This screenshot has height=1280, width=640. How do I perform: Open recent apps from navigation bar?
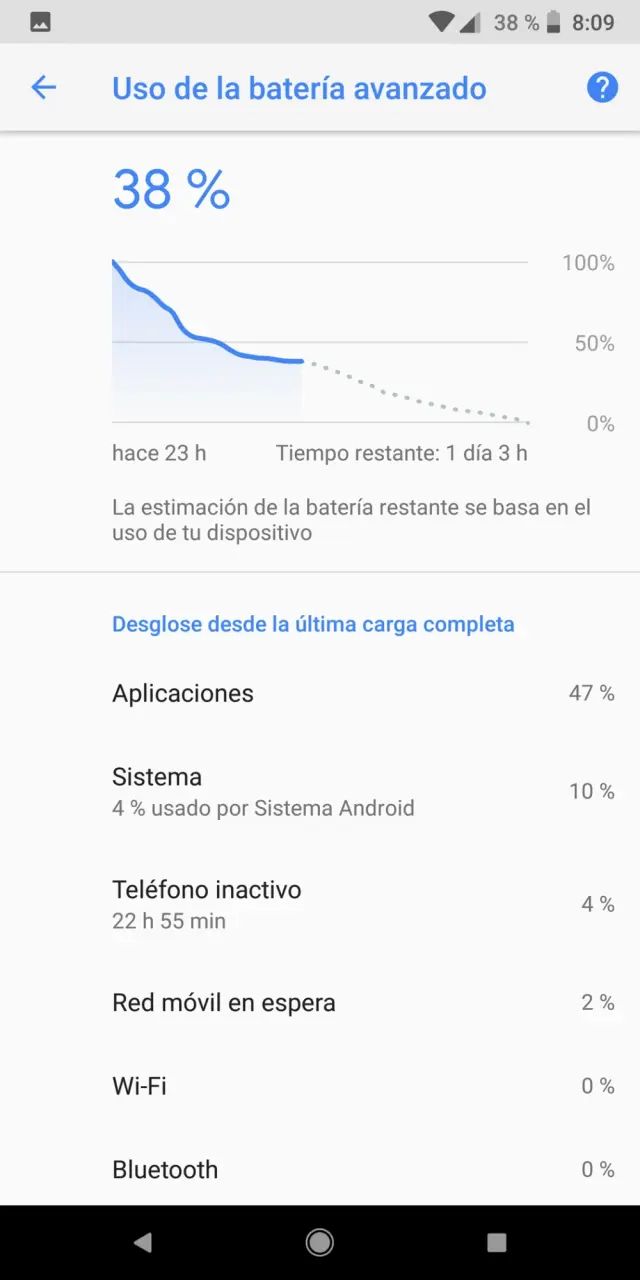click(497, 1242)
